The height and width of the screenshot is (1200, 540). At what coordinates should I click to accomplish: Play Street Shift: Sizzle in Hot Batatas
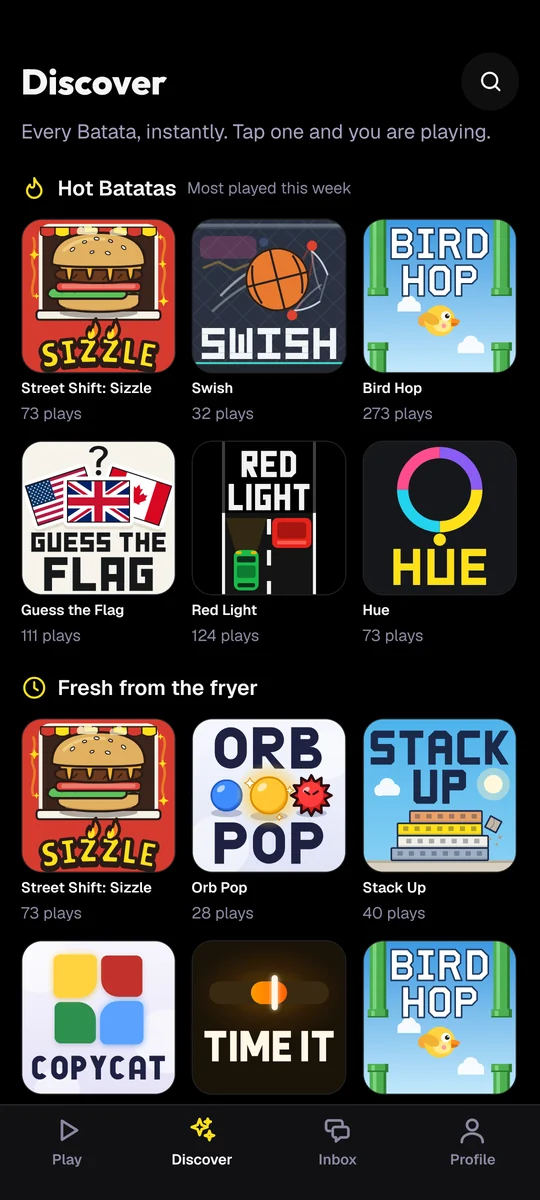tap(98, 296)
